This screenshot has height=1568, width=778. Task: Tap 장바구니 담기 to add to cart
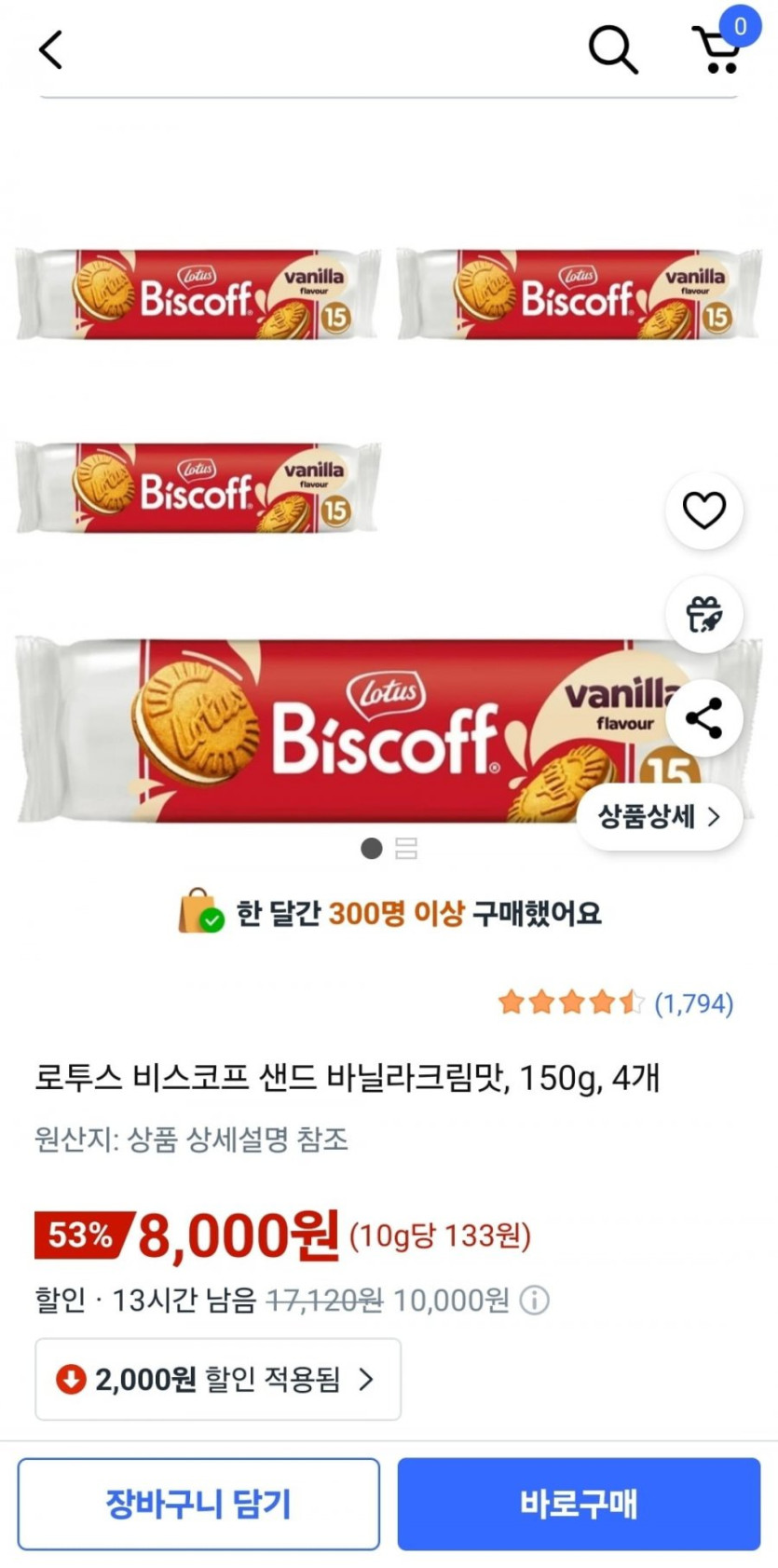(x=198, y=1504)
